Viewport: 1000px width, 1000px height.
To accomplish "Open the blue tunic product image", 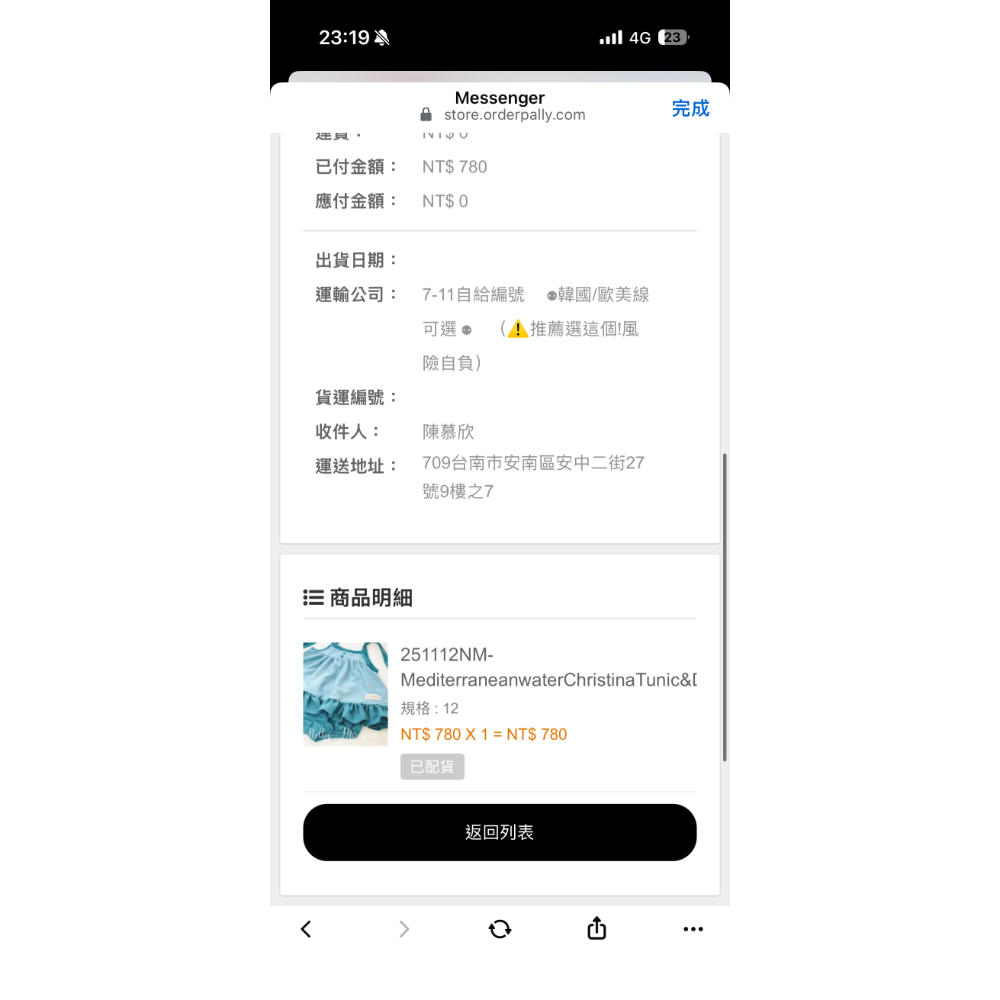I will [x=345, y=693].
